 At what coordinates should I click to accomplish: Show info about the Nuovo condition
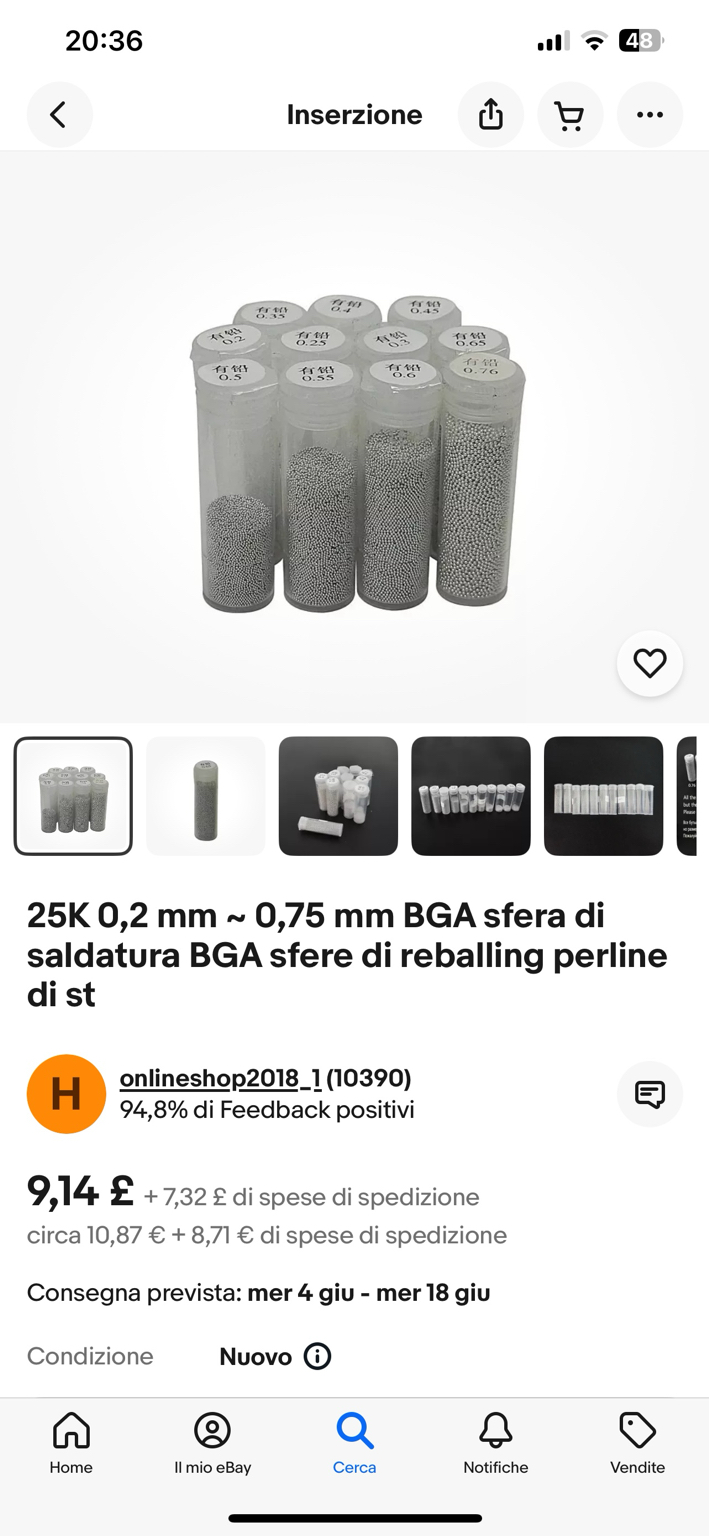pyautogui.click(x=317, y=1357)
